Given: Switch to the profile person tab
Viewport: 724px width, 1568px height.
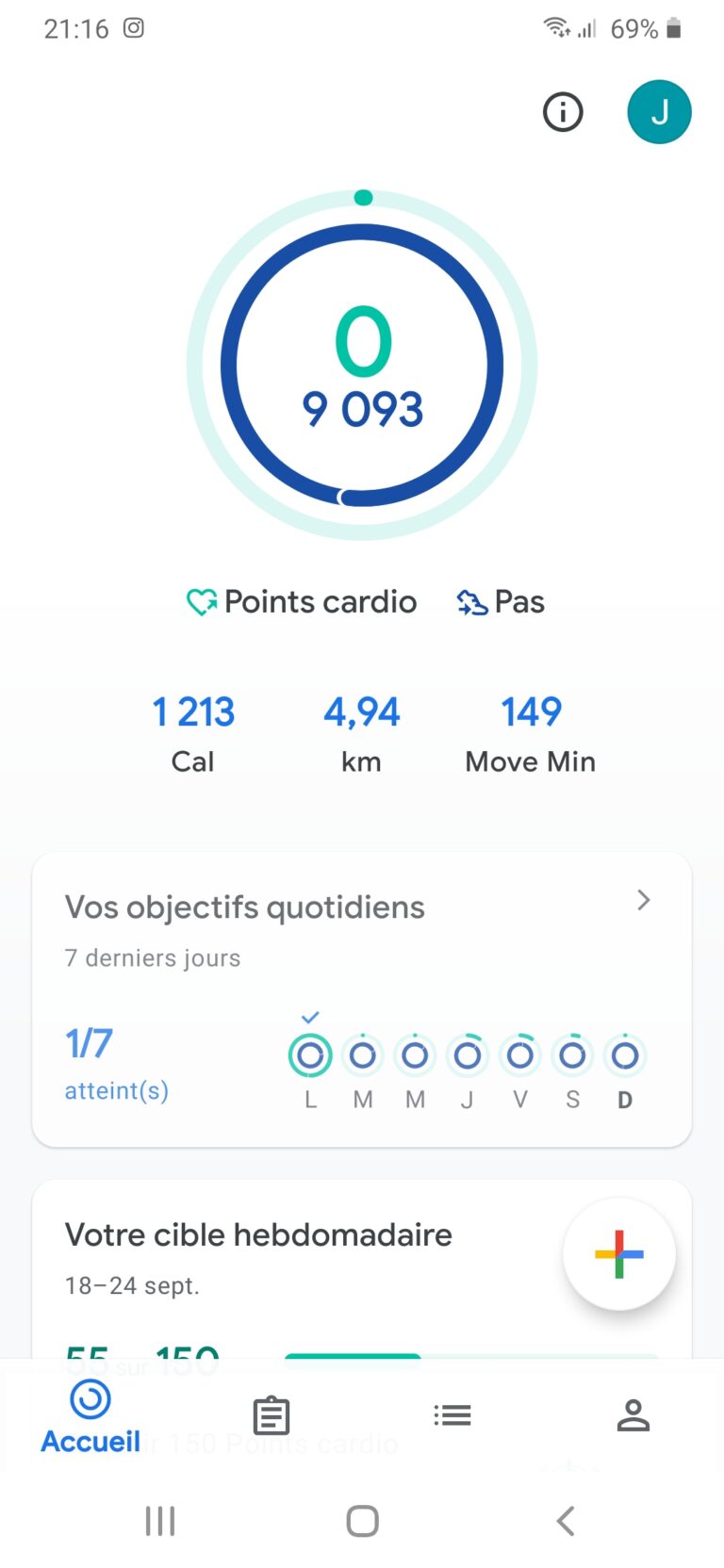Looking at the screenshot, I should point(633,1415).
